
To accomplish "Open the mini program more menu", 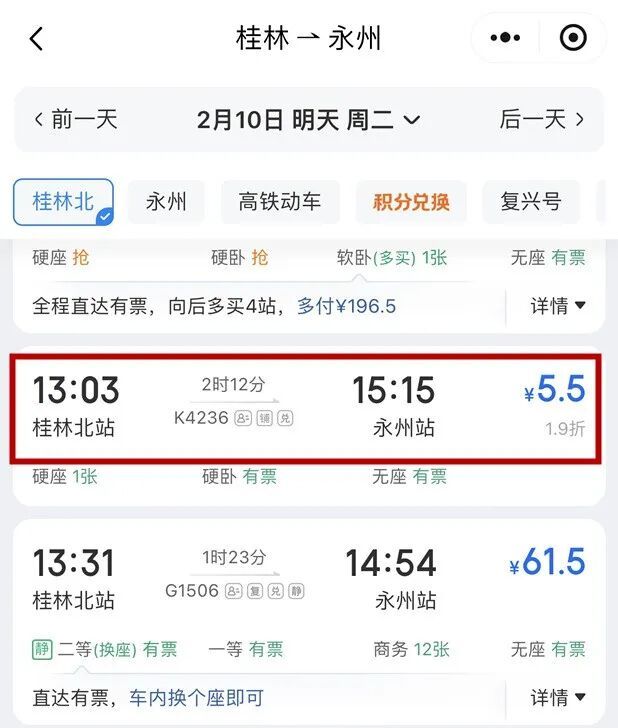I will (505, 38).
